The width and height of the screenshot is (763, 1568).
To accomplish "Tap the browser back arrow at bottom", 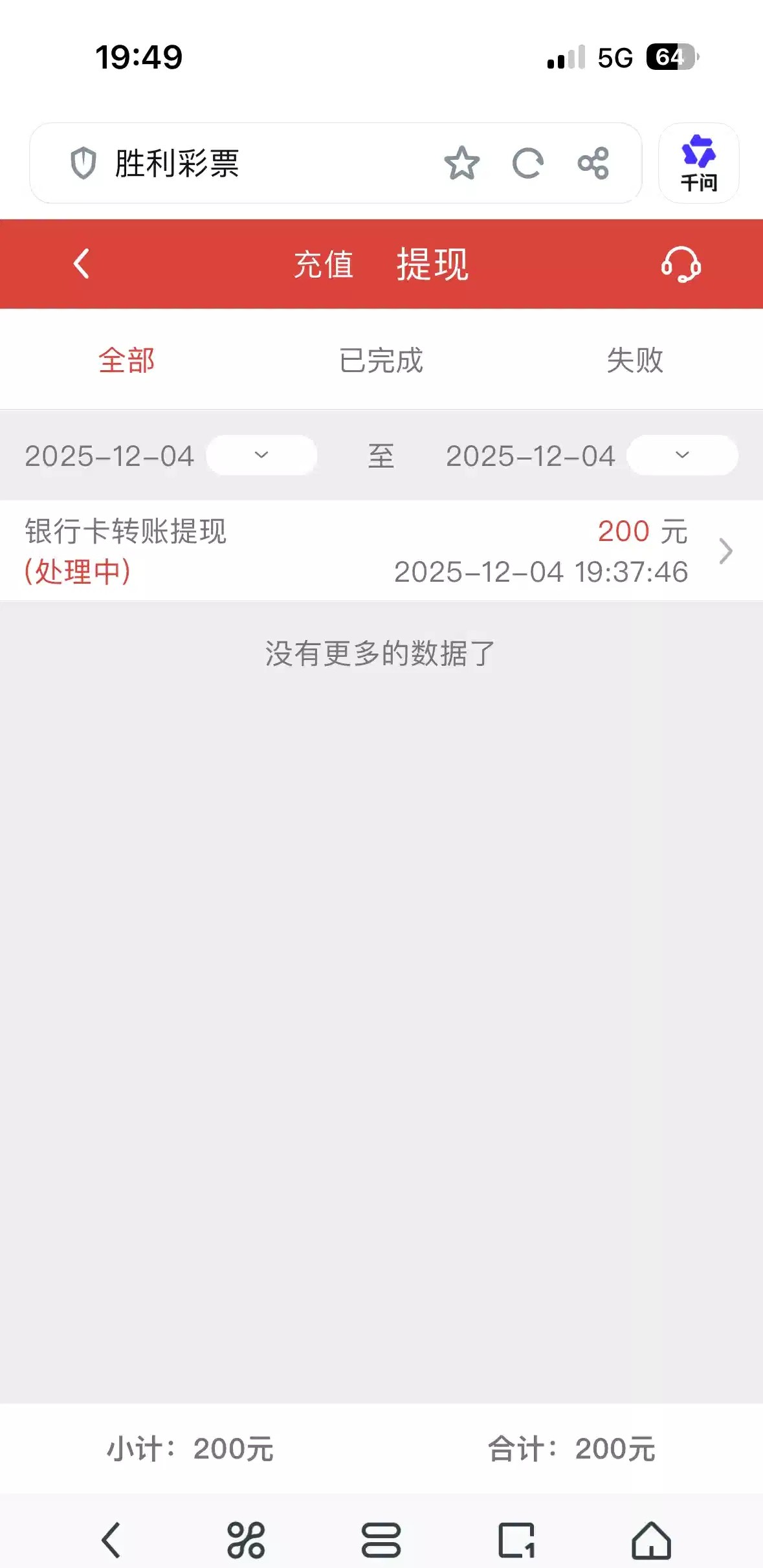I will tap(111, 1540).
